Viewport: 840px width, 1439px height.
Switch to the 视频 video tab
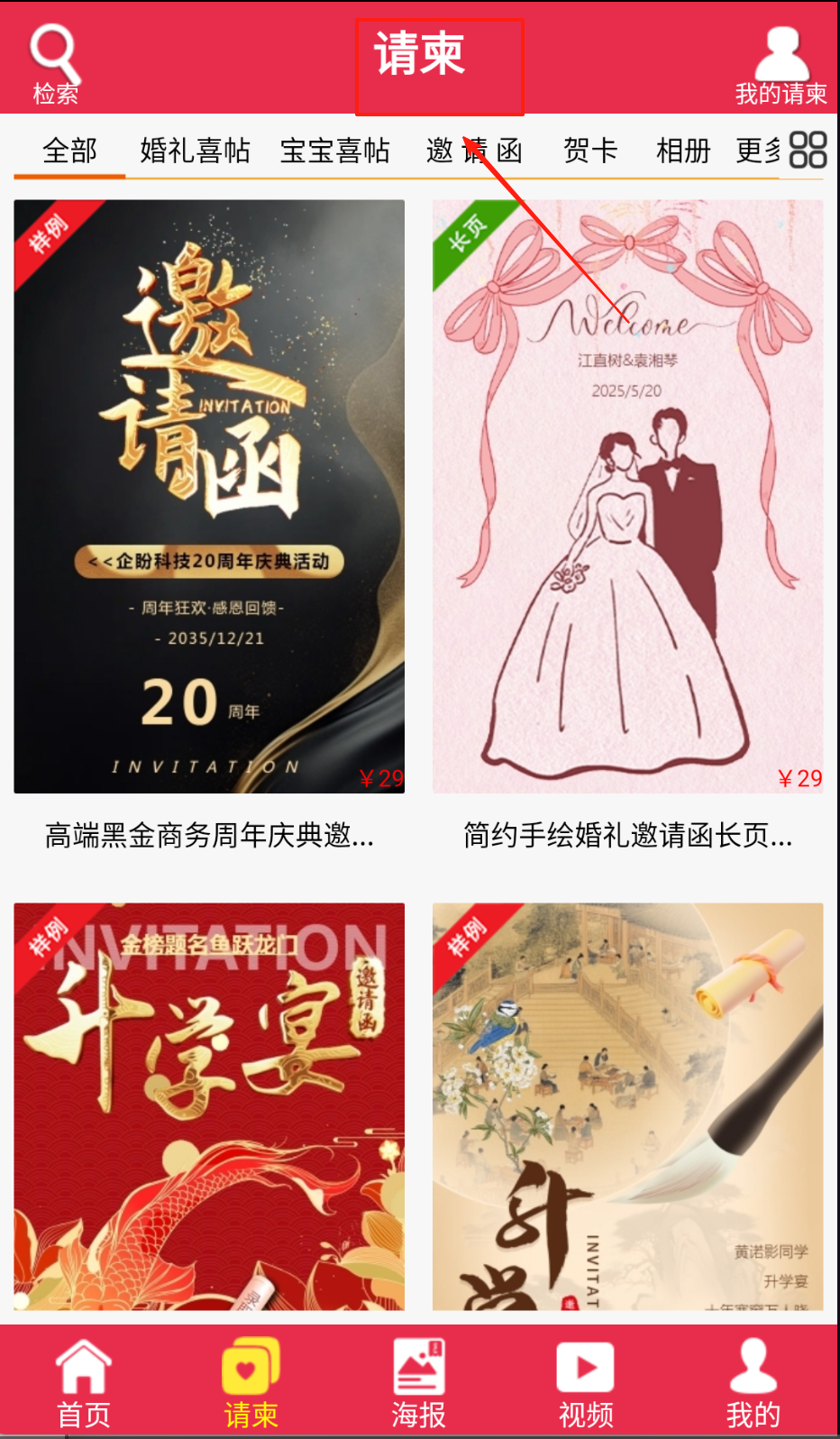point(586,1382)
